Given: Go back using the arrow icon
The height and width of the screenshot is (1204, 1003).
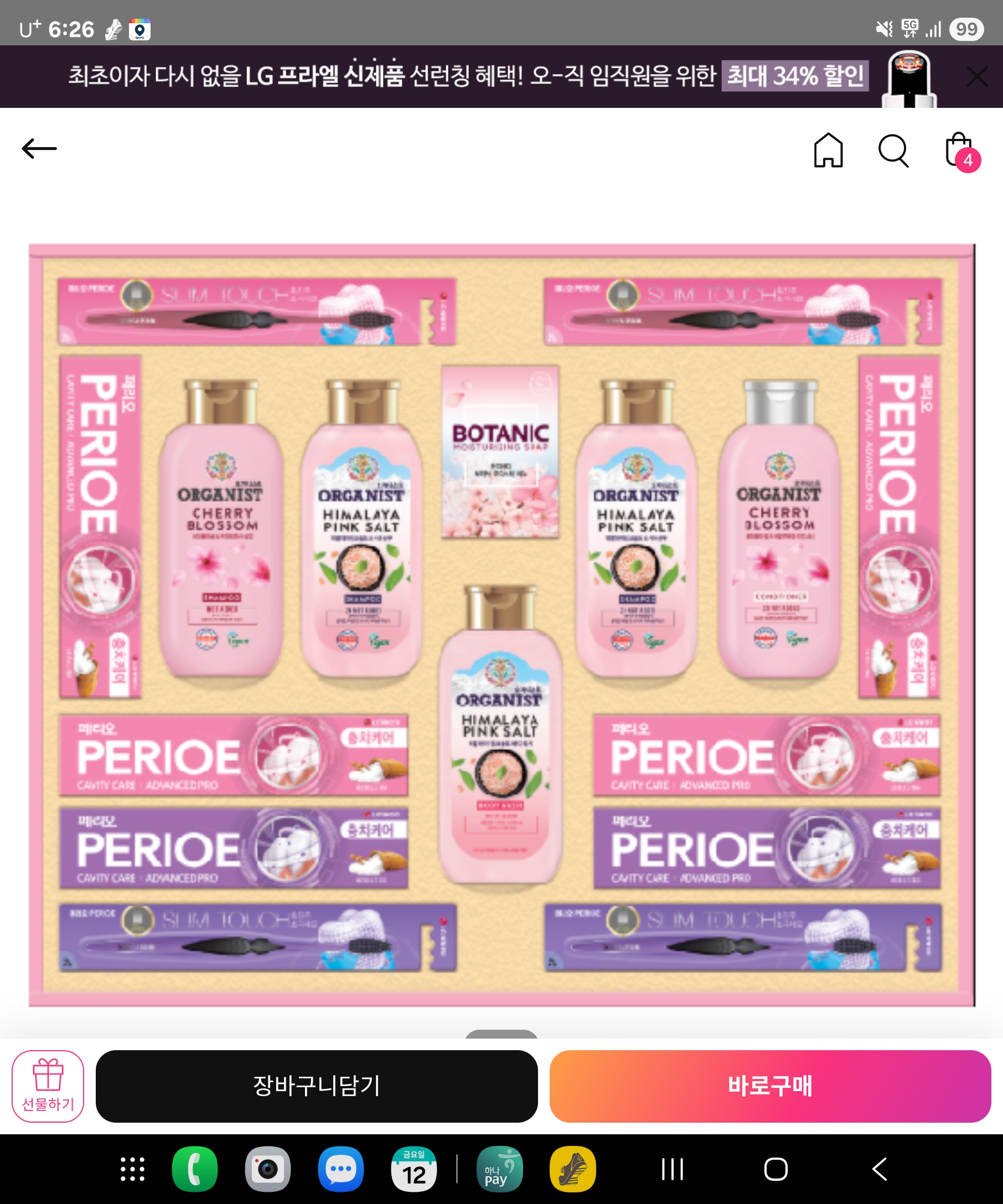Looking at the screenshot, I should pos(39,148).
